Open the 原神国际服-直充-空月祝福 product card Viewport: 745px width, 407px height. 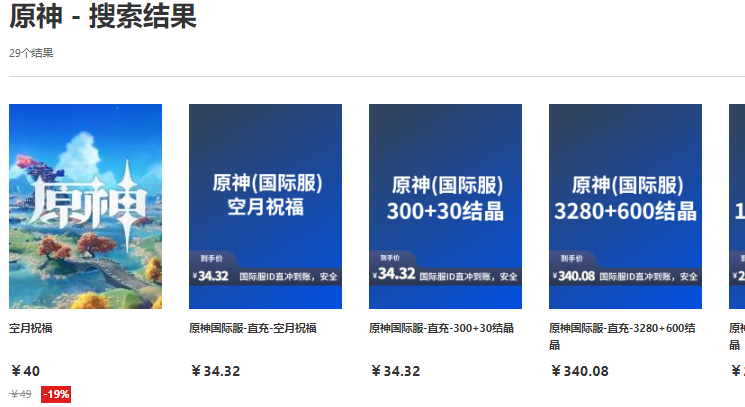coord(265,206)
